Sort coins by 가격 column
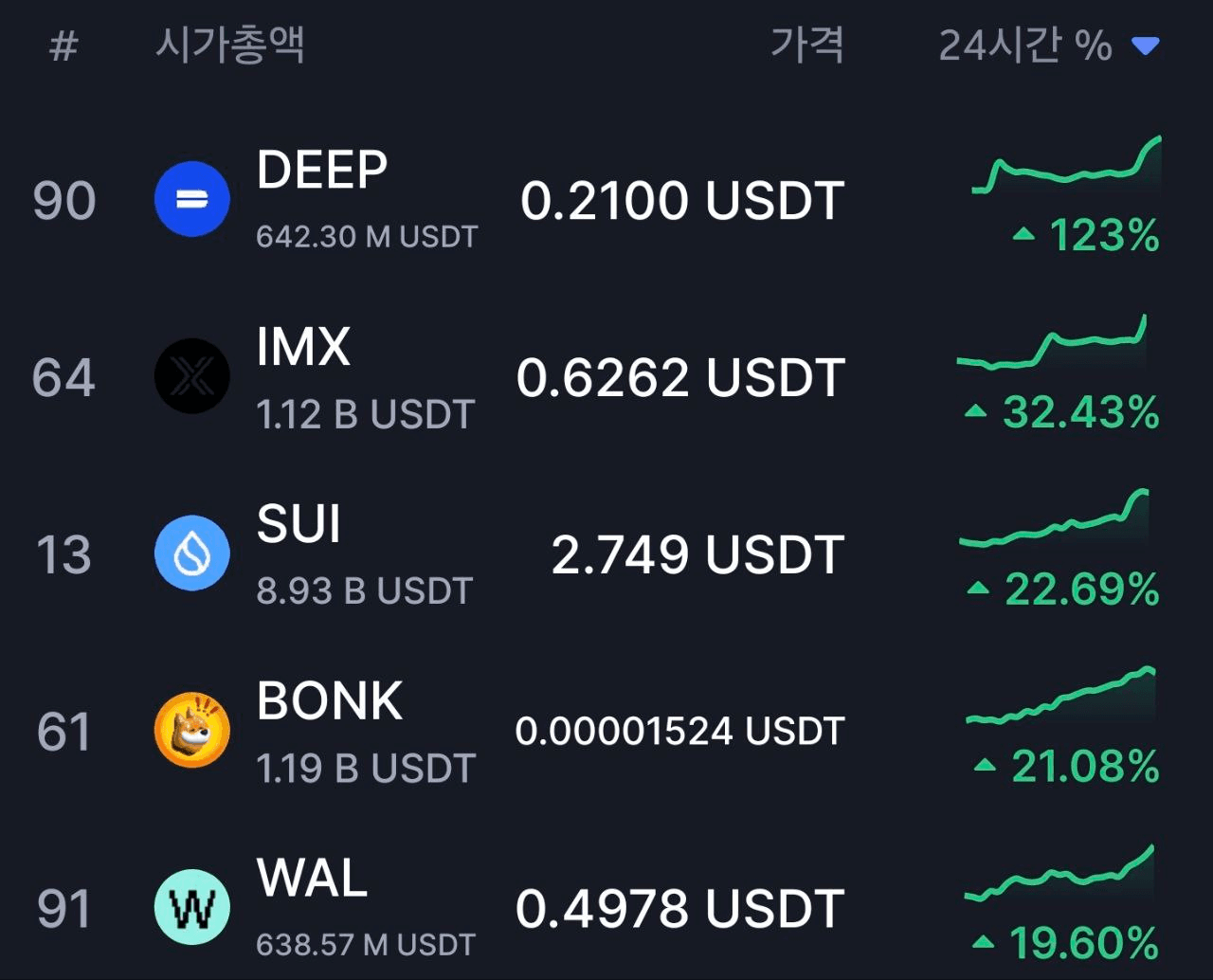1213x980 pixels. point(806,45)
